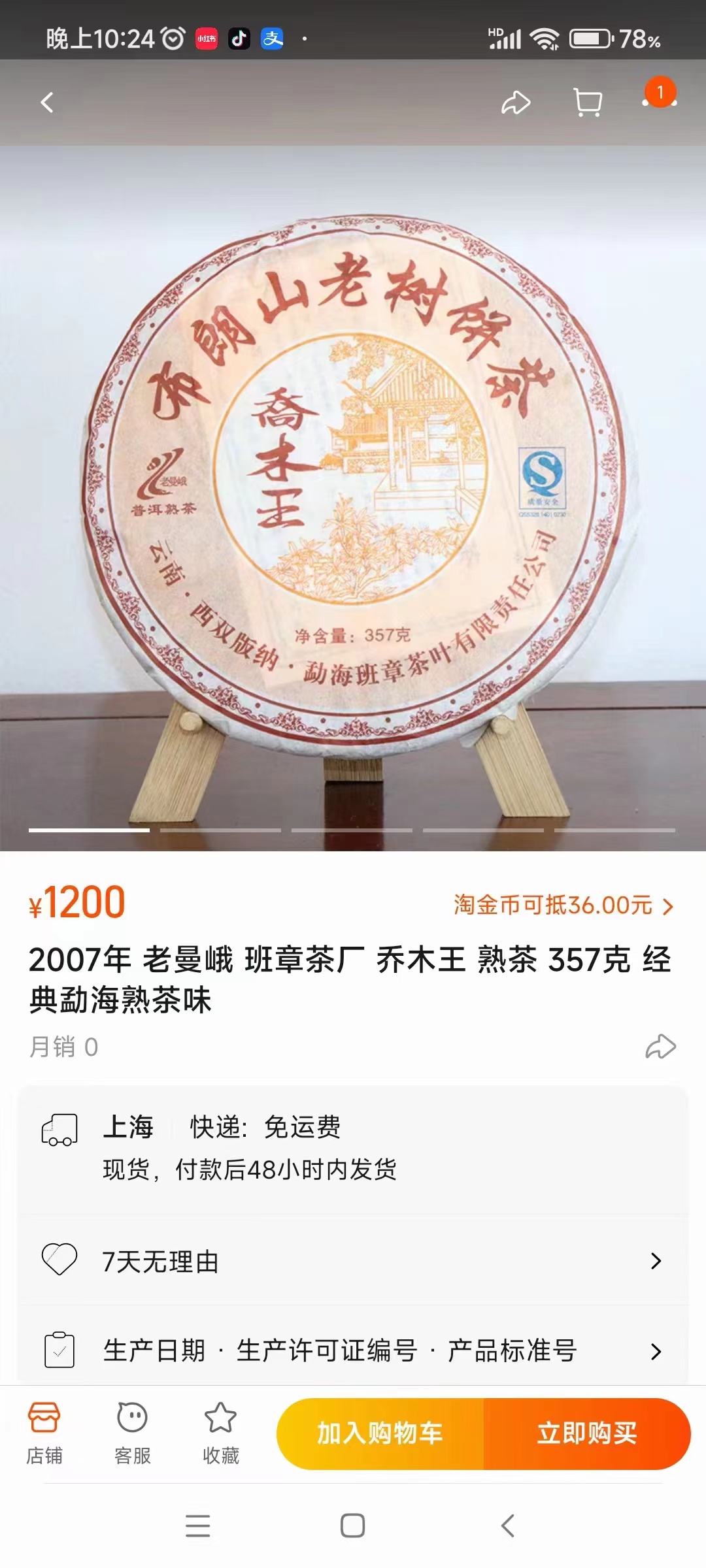Viewport: 706px width, 1568px height.
Task: Visit the 店铺 store page
Action: click(x=44, y=1433)
